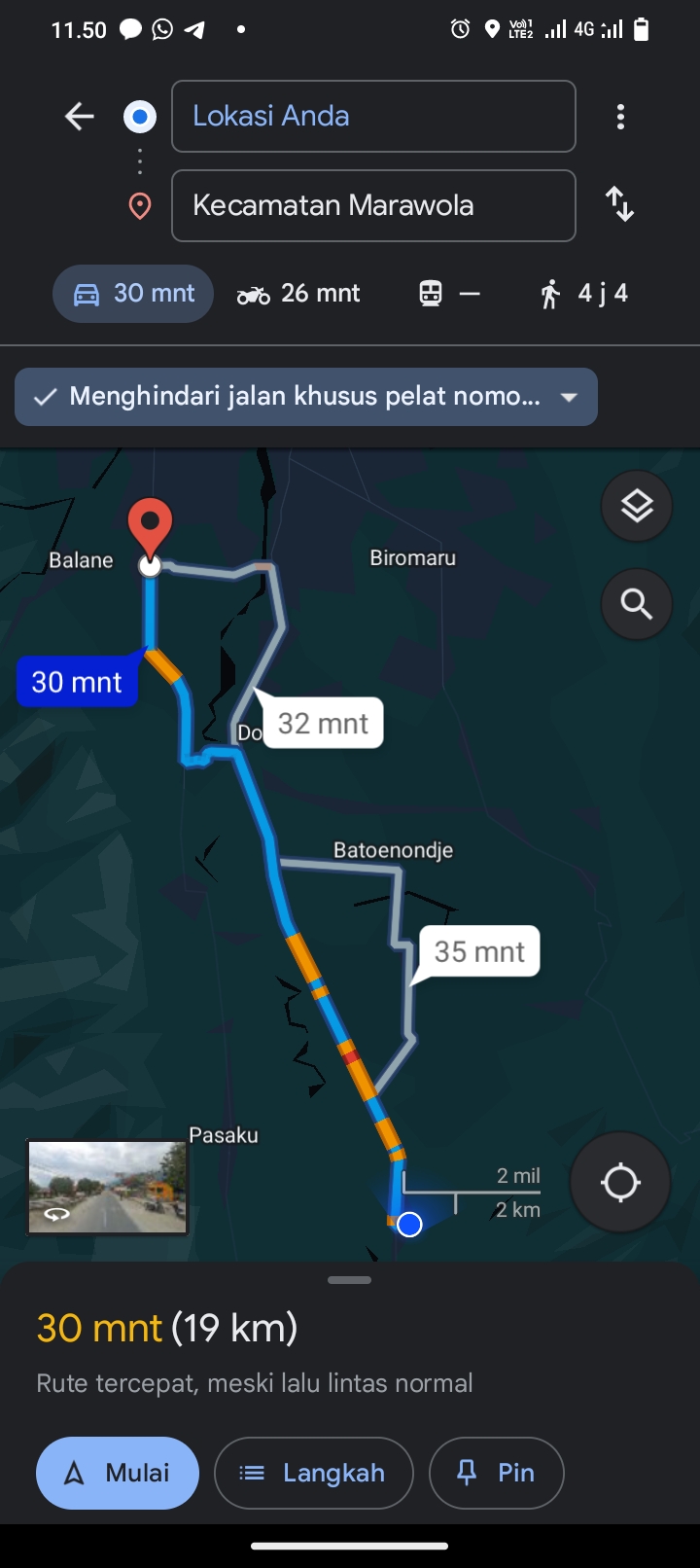The height and width of the screenshot is (1568, 700).
Task: Search along the route
Action: [x=637, y=604]
